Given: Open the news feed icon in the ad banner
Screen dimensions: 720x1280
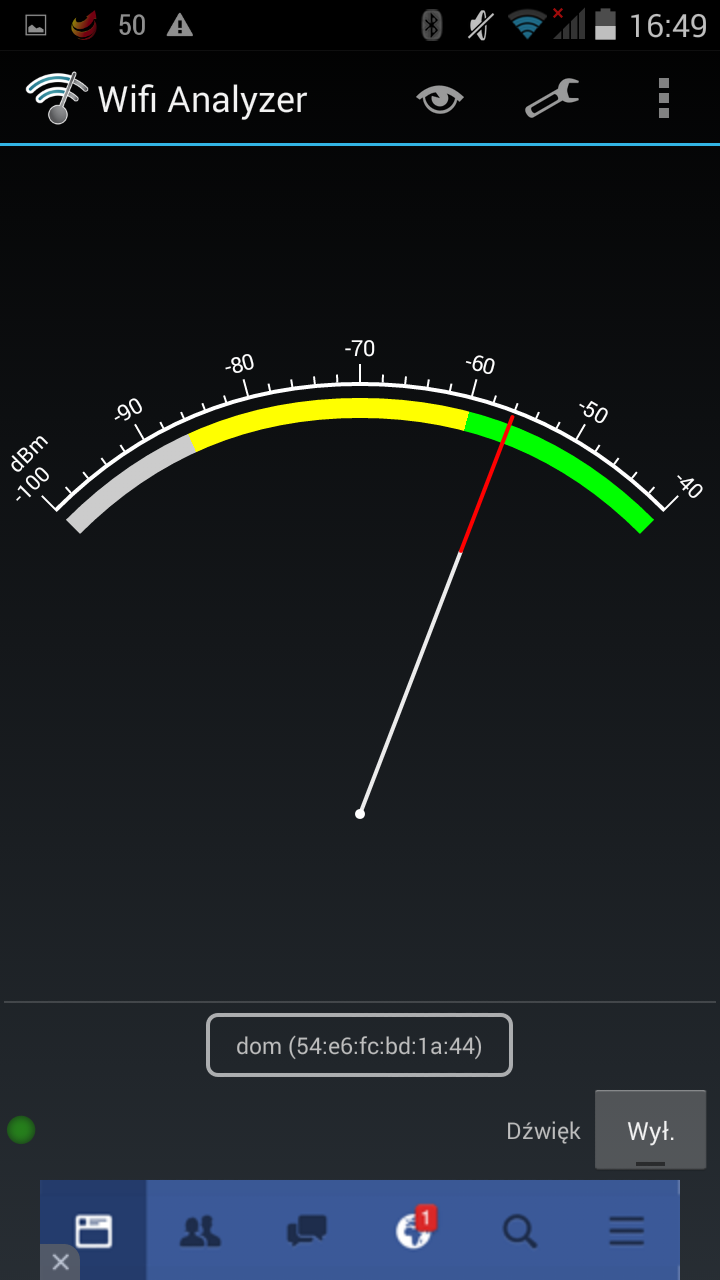Looking at the screenshot, I should tap(93, 1230).
